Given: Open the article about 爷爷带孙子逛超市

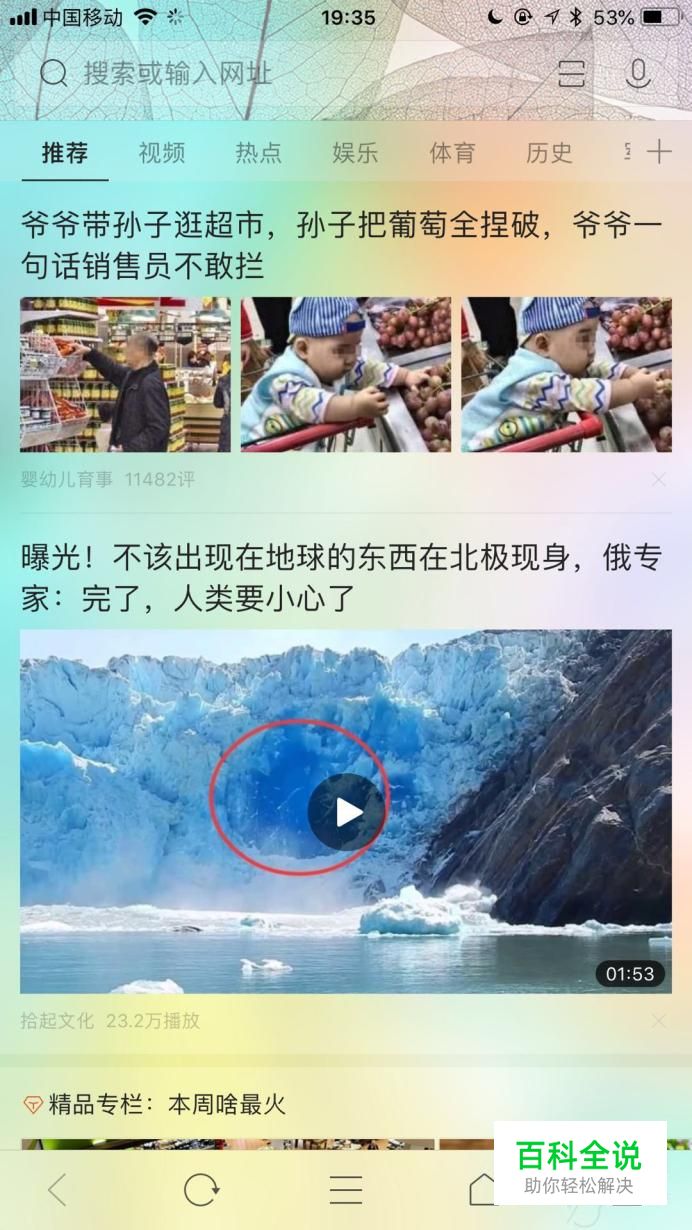Looking at the screenshot, I should (340, 246).
